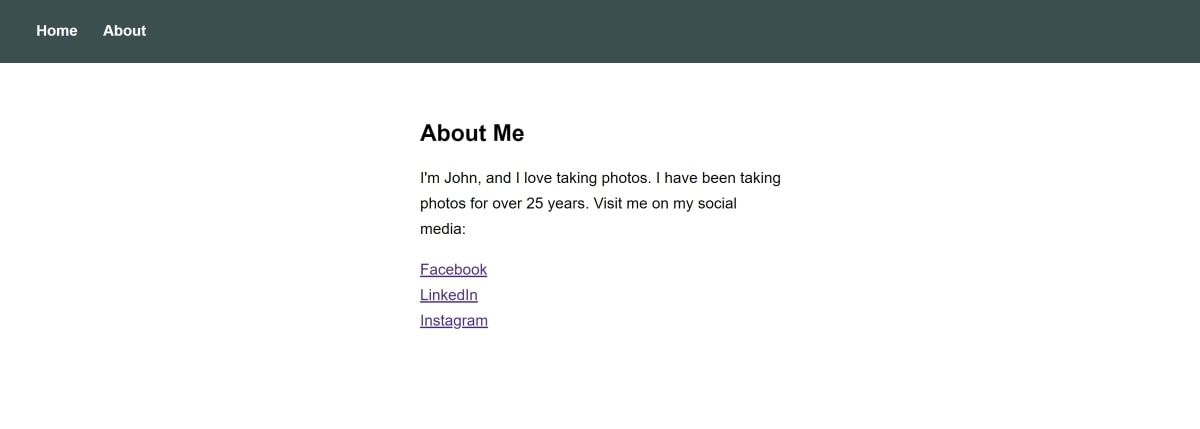1200x429 pixels.
Task: Open the About nav link
Action: [124, 31]
